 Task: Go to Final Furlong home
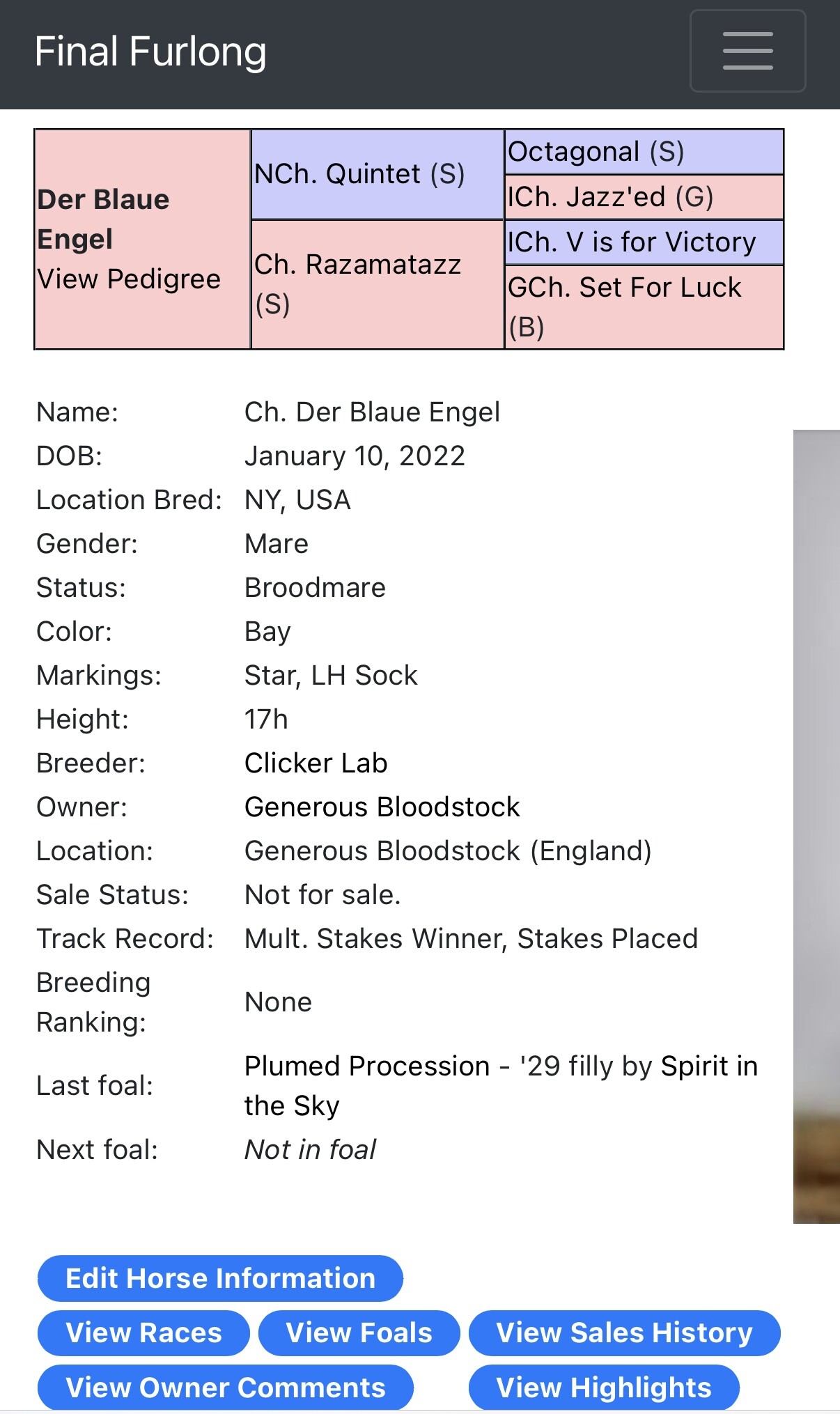[x=150, y=52]
